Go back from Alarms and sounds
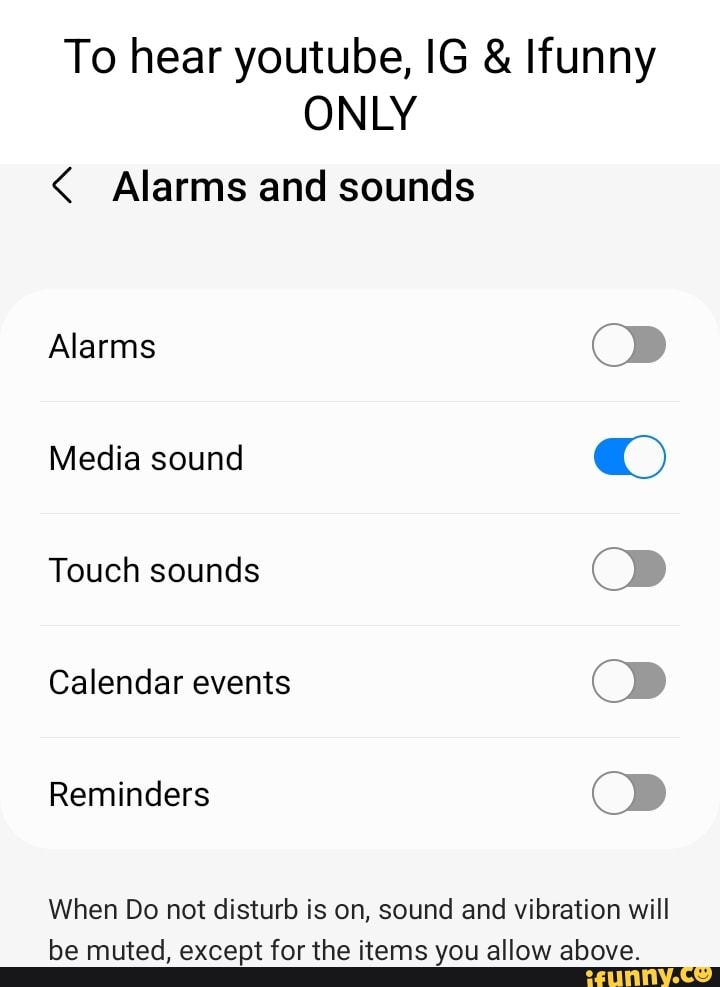Viewport: 720px width, 987px height. [x=62, y=187]
